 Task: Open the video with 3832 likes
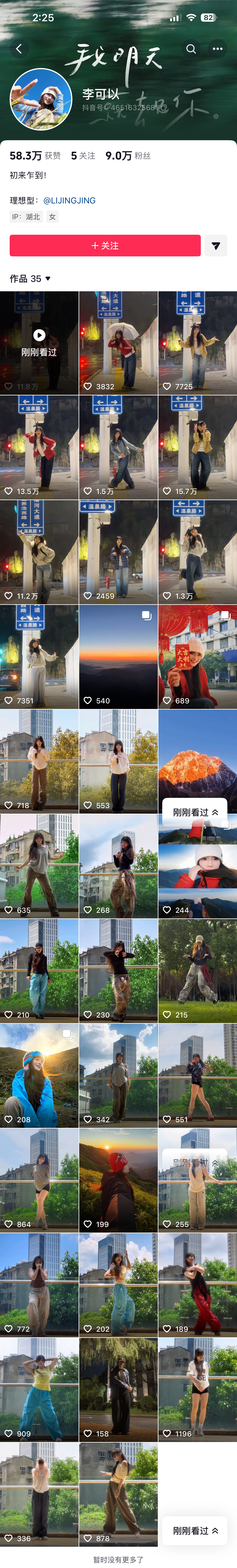pos(118,343)
